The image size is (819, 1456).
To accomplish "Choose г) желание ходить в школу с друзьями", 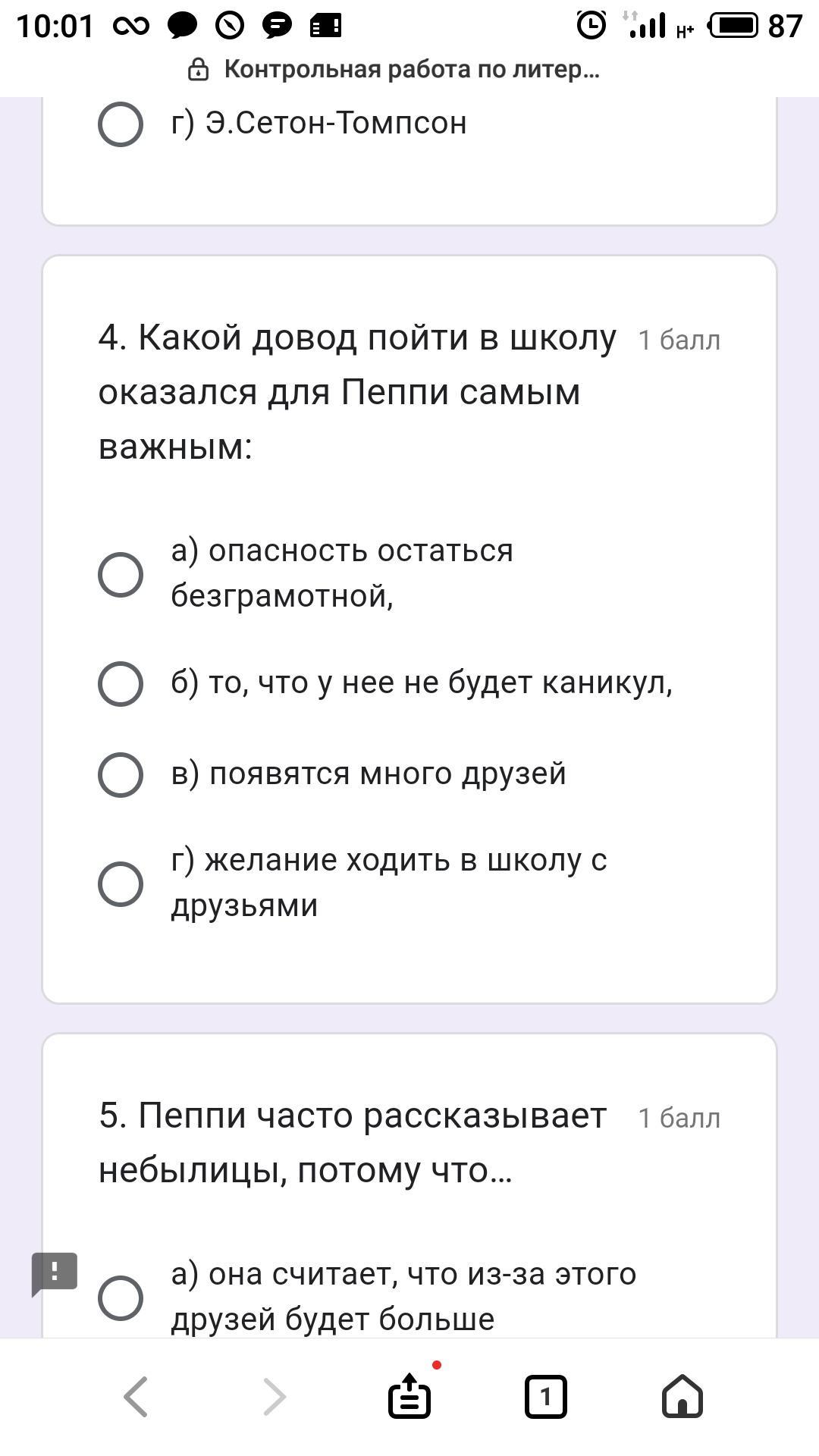I will click(x=121, y=883).
